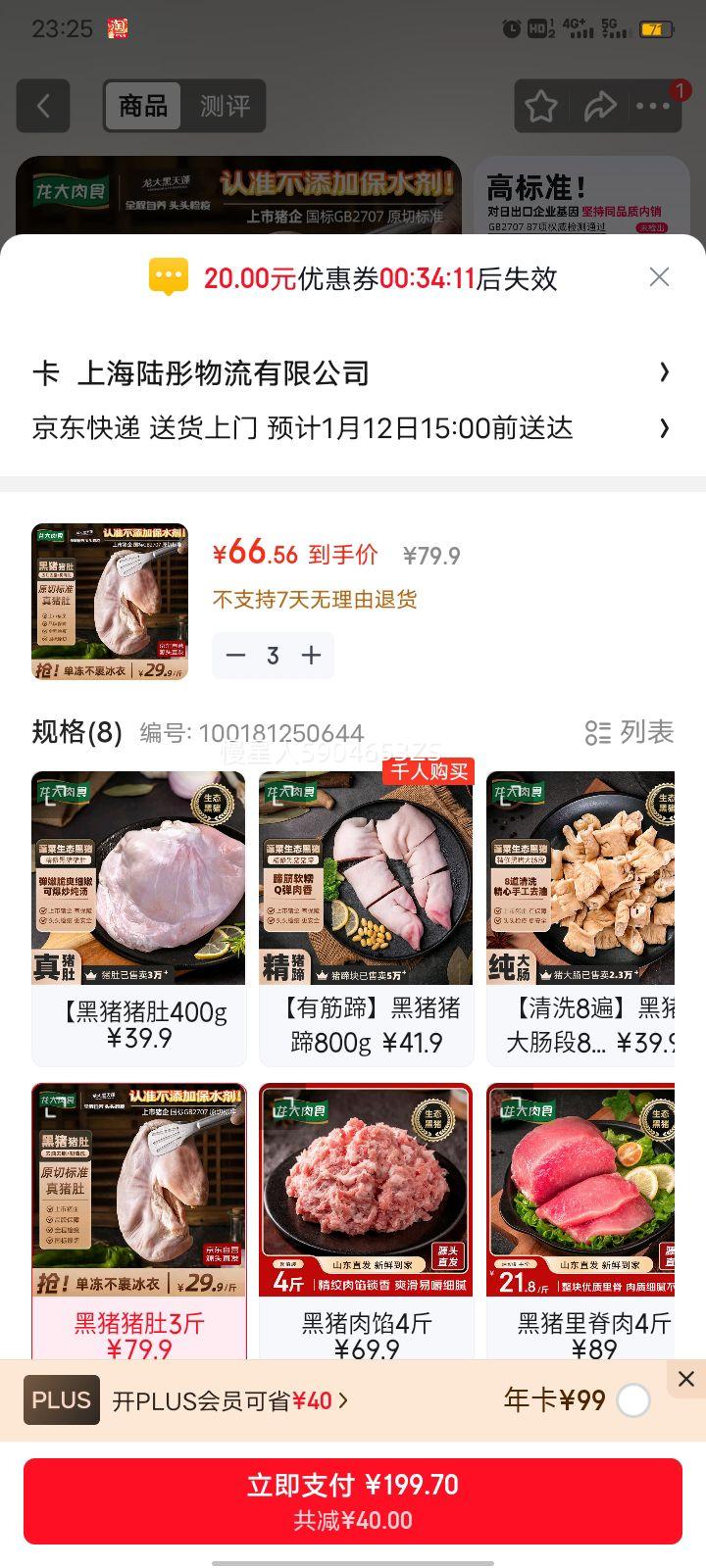
Task: Dismiss the PLUS membership banner
Action: pyautogui.click(x=686, y=1379)
